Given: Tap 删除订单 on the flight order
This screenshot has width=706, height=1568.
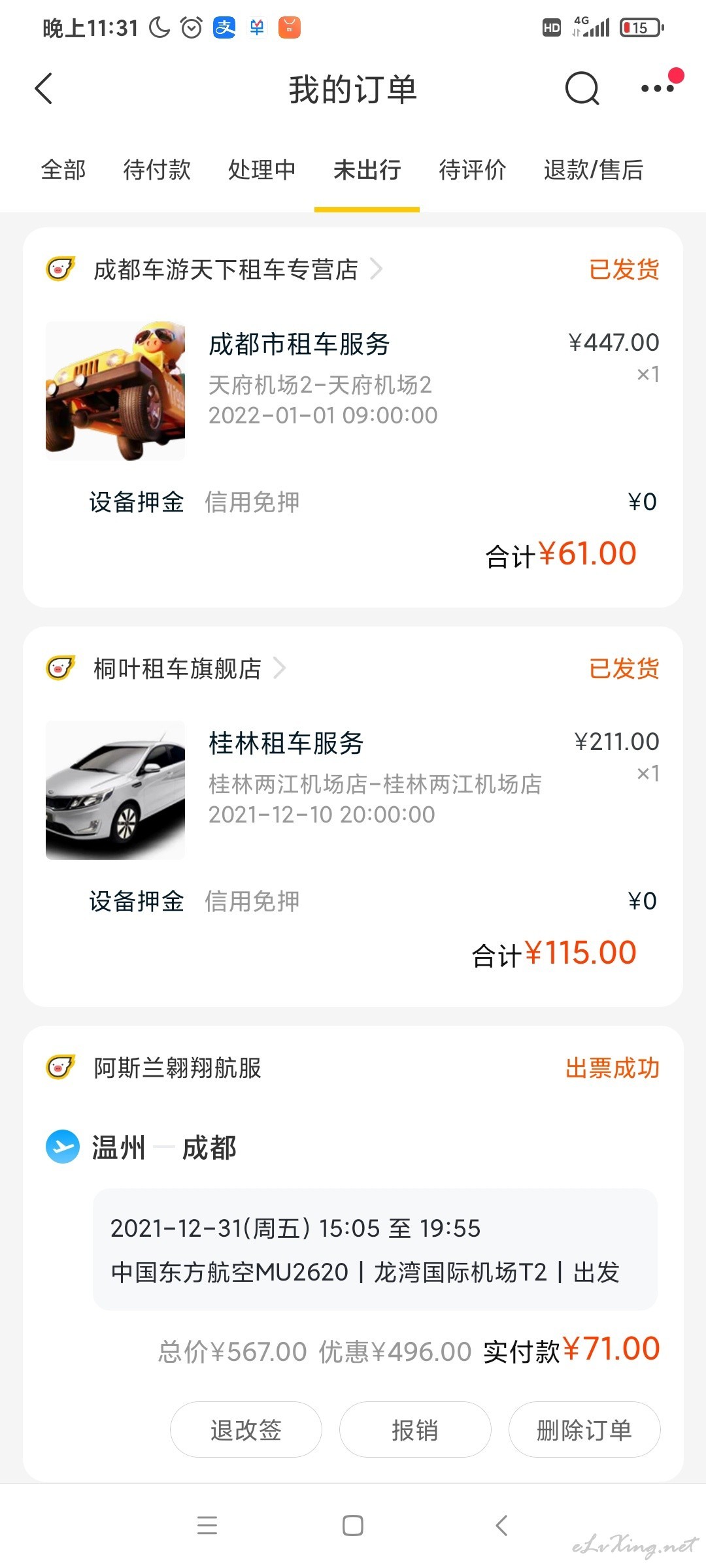Looking at the screenshot, I should [x=584, y=1429].
